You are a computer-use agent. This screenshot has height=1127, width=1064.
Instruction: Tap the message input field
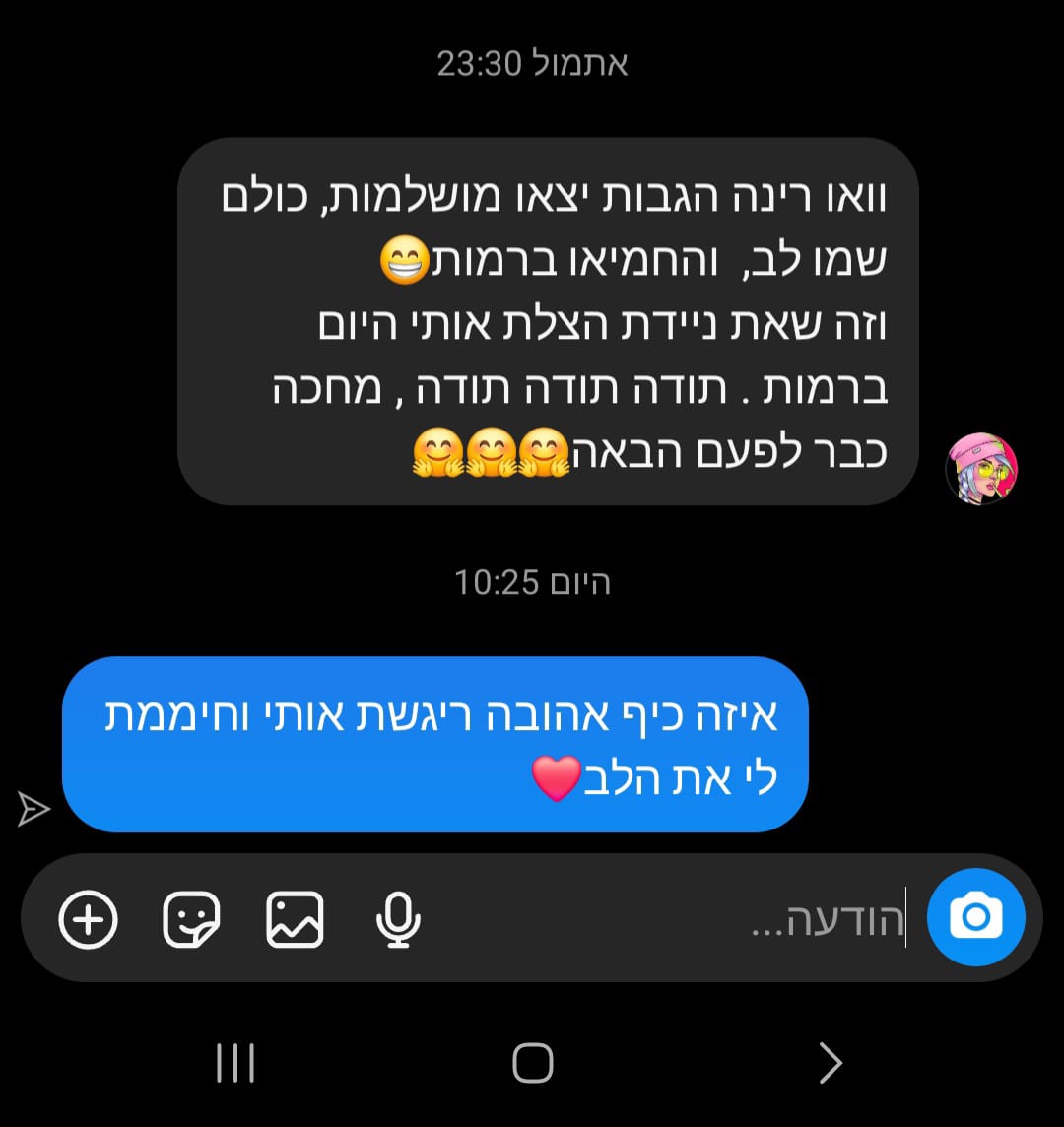[x=690, y=920]
